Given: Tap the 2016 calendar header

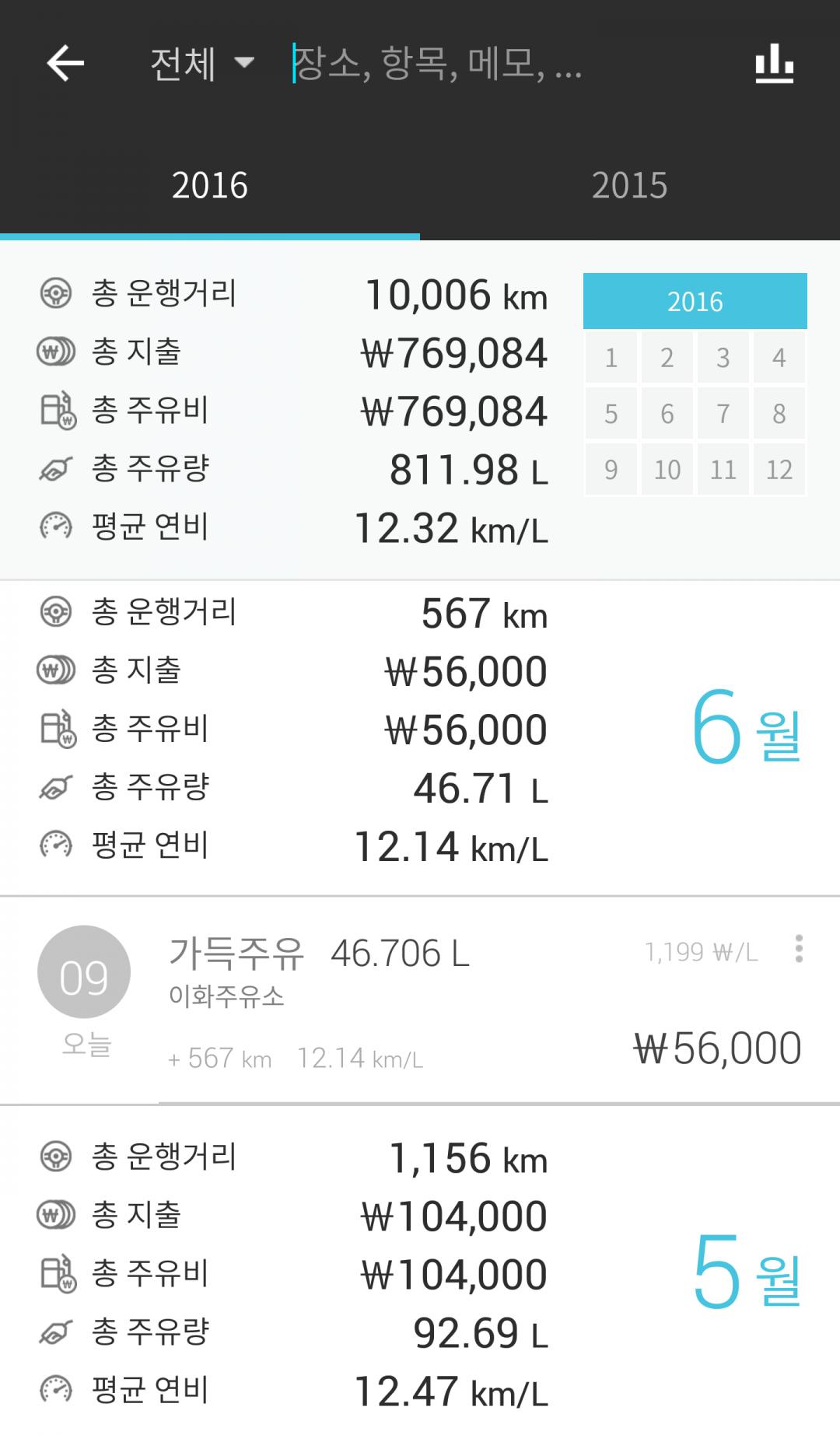Looking at the screenshot, I should point(695,301).
